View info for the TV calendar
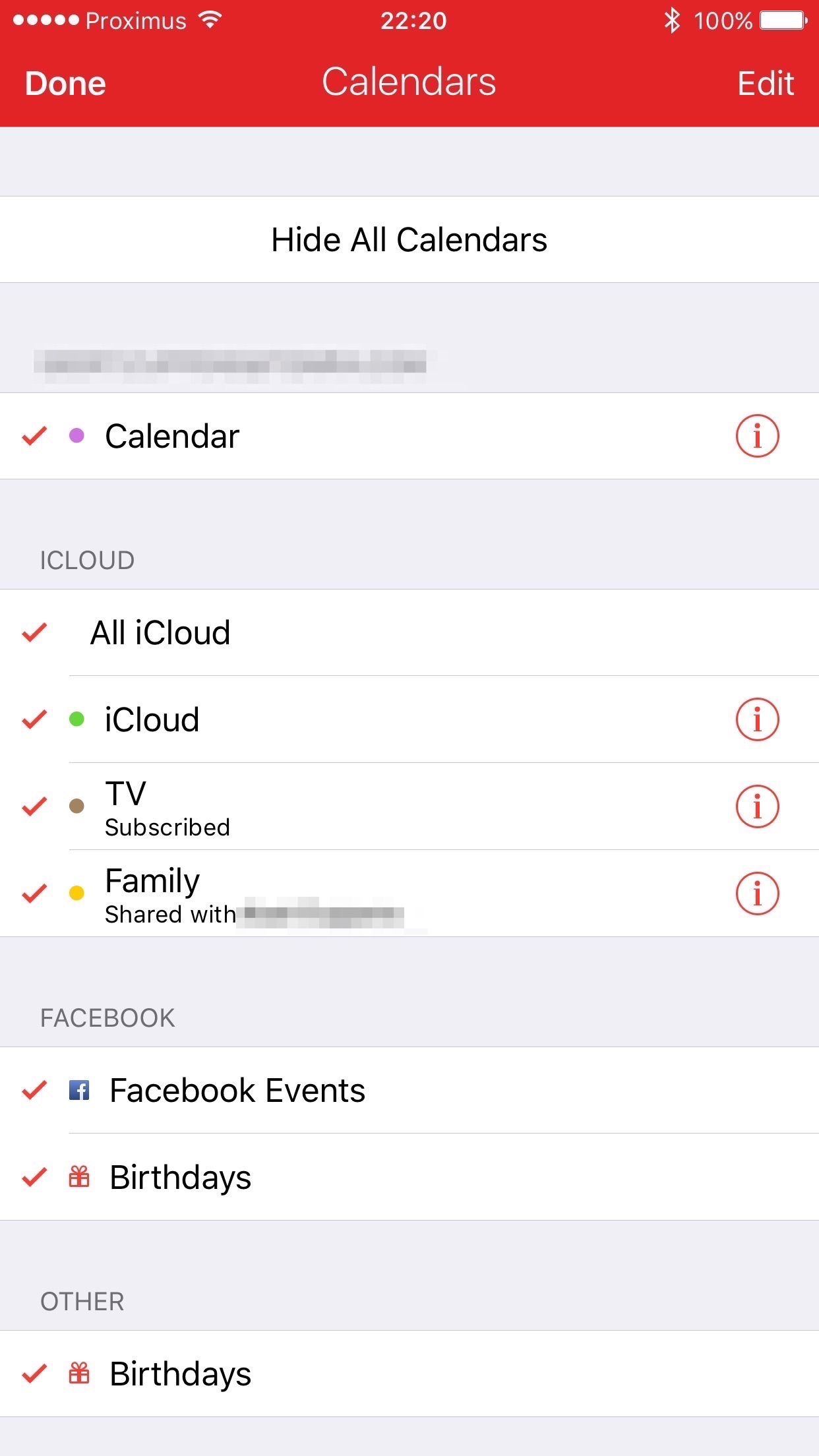The width and height of the screenshot is (819, 1456). coord(757,806)
